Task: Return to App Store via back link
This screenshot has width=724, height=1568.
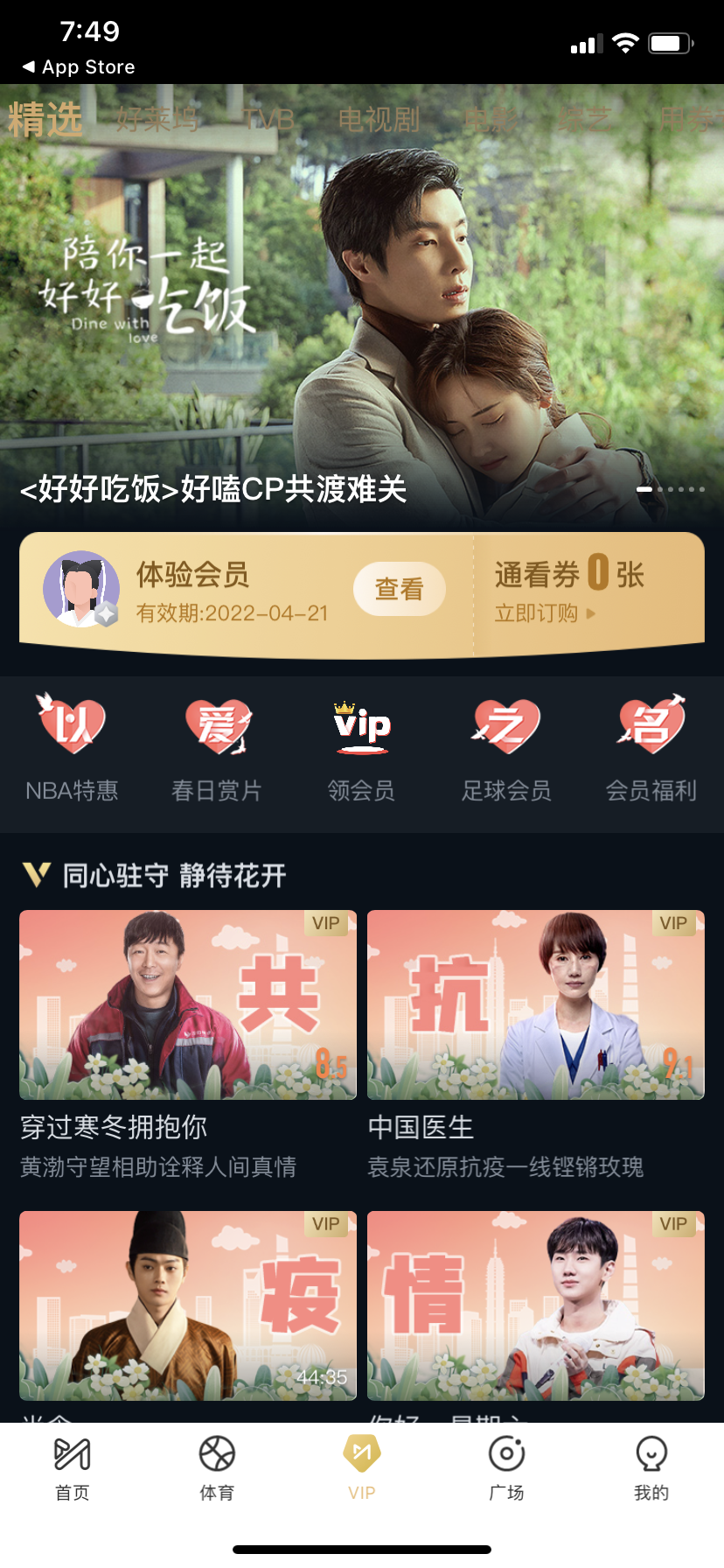Action: tap(79, 67)
